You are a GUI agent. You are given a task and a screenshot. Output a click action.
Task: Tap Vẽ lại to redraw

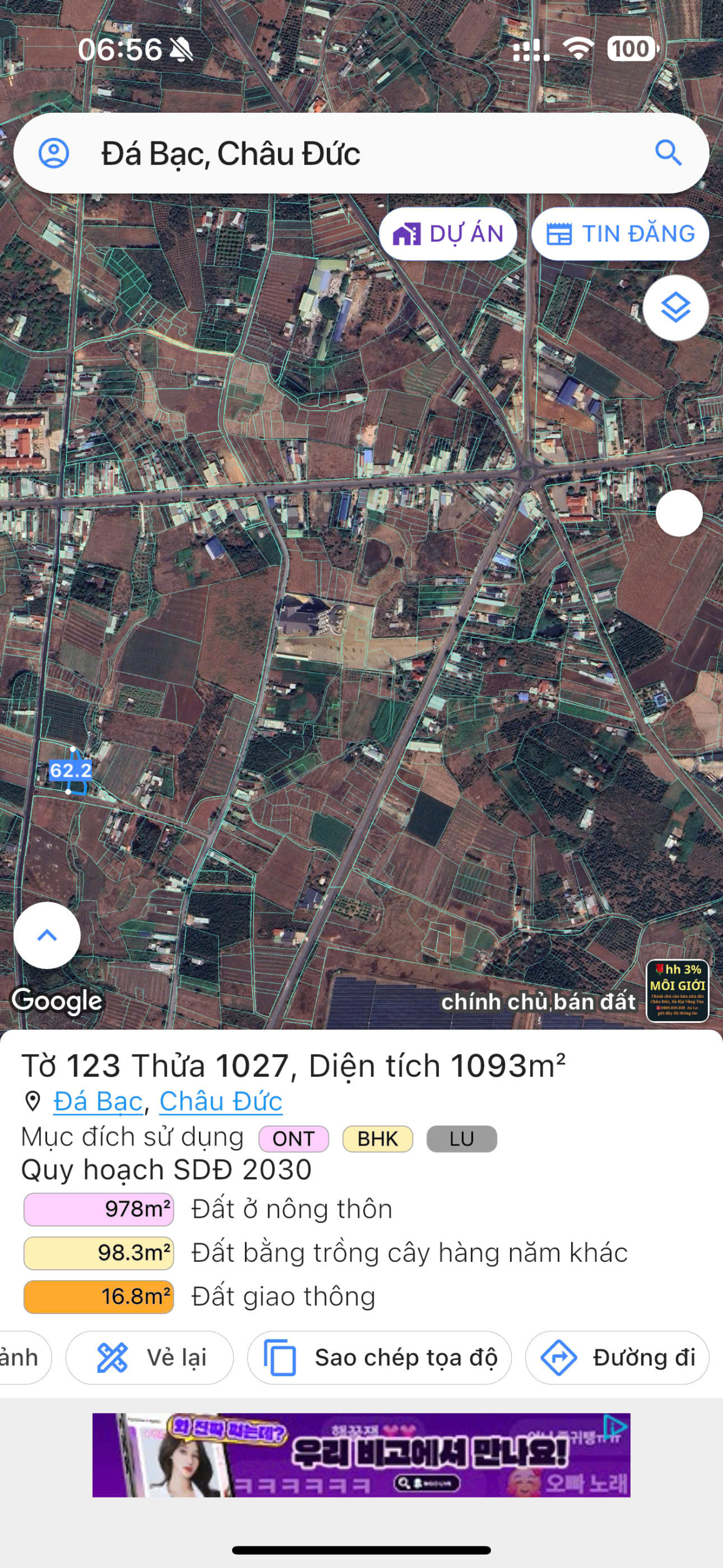(150, 1358)
